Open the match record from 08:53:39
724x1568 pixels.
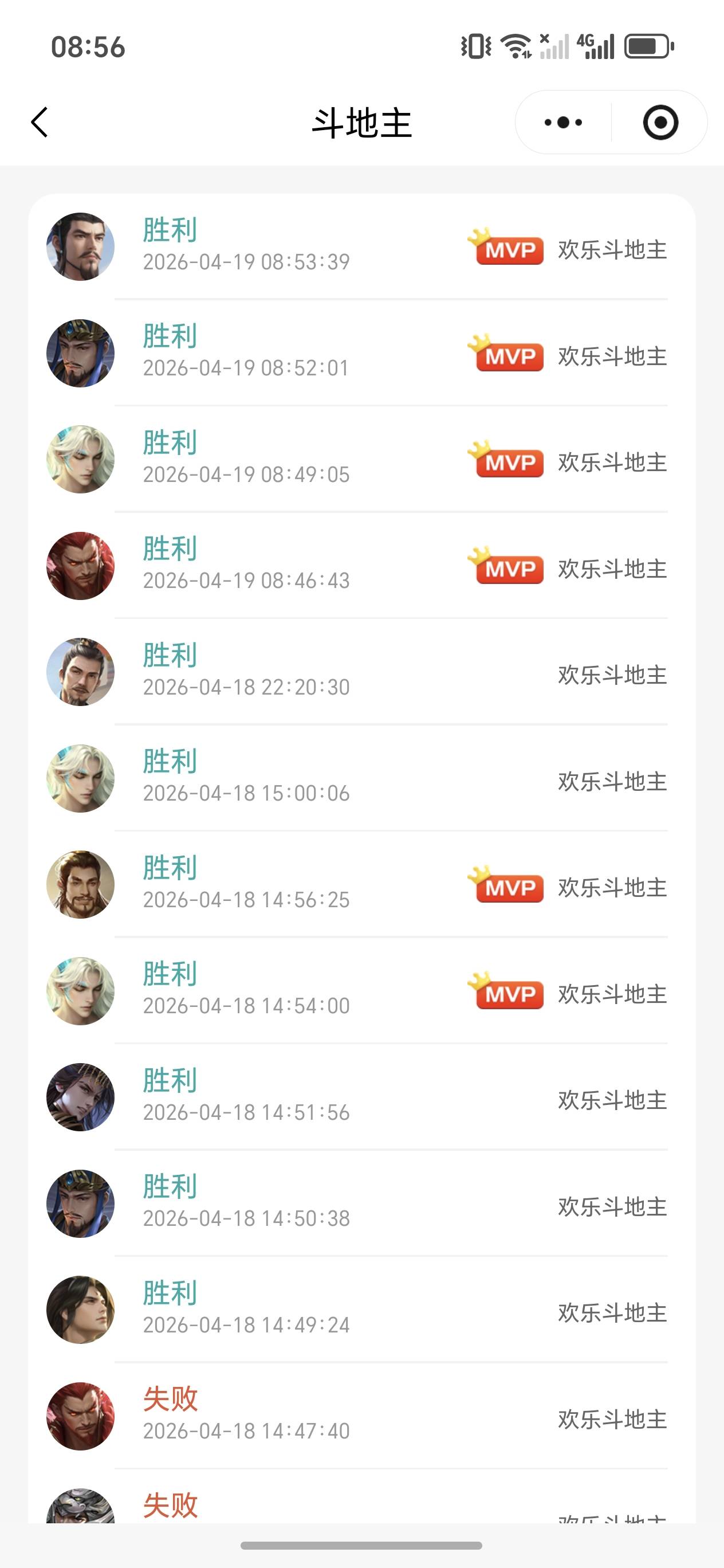pyautogui.click(x=362, y=246)
